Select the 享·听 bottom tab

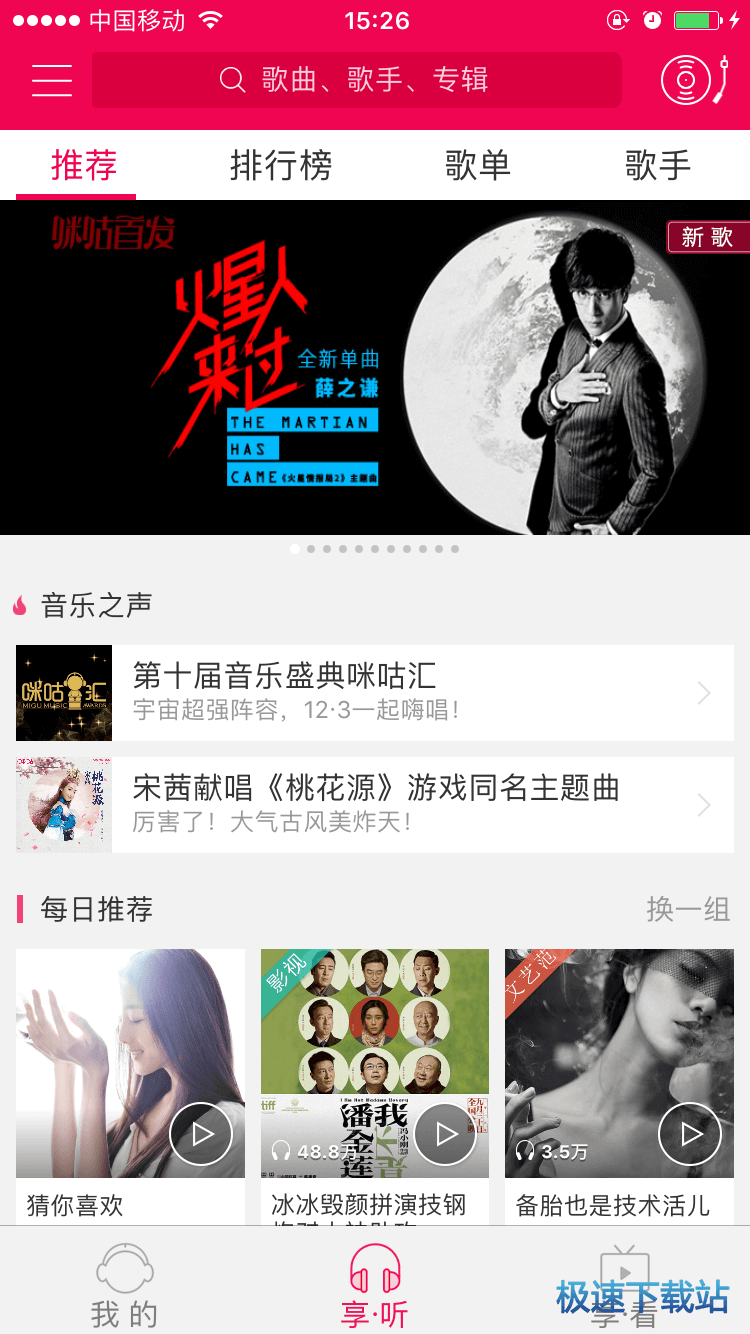pyautogui.click(x=375, y=1285)
